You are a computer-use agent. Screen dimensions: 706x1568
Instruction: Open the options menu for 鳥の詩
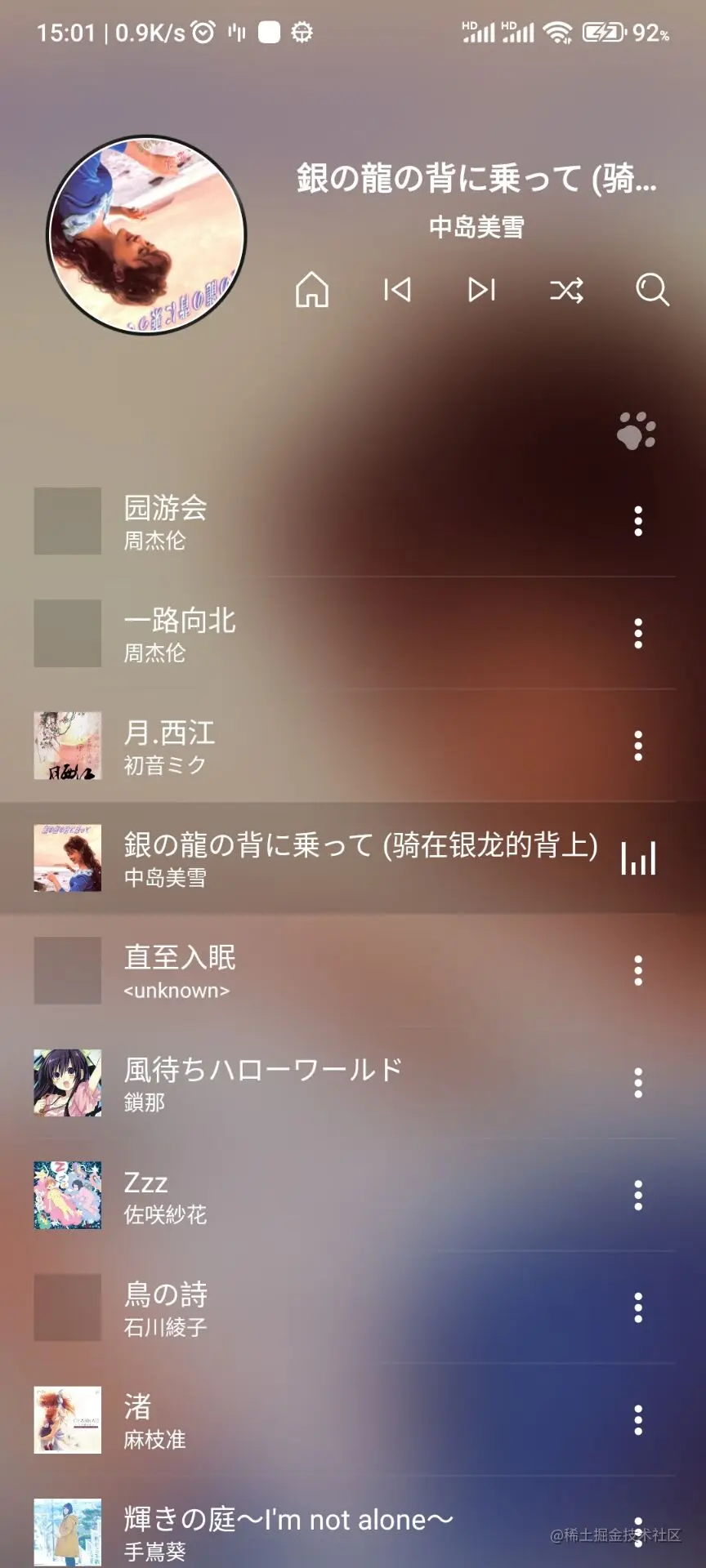638,1307
